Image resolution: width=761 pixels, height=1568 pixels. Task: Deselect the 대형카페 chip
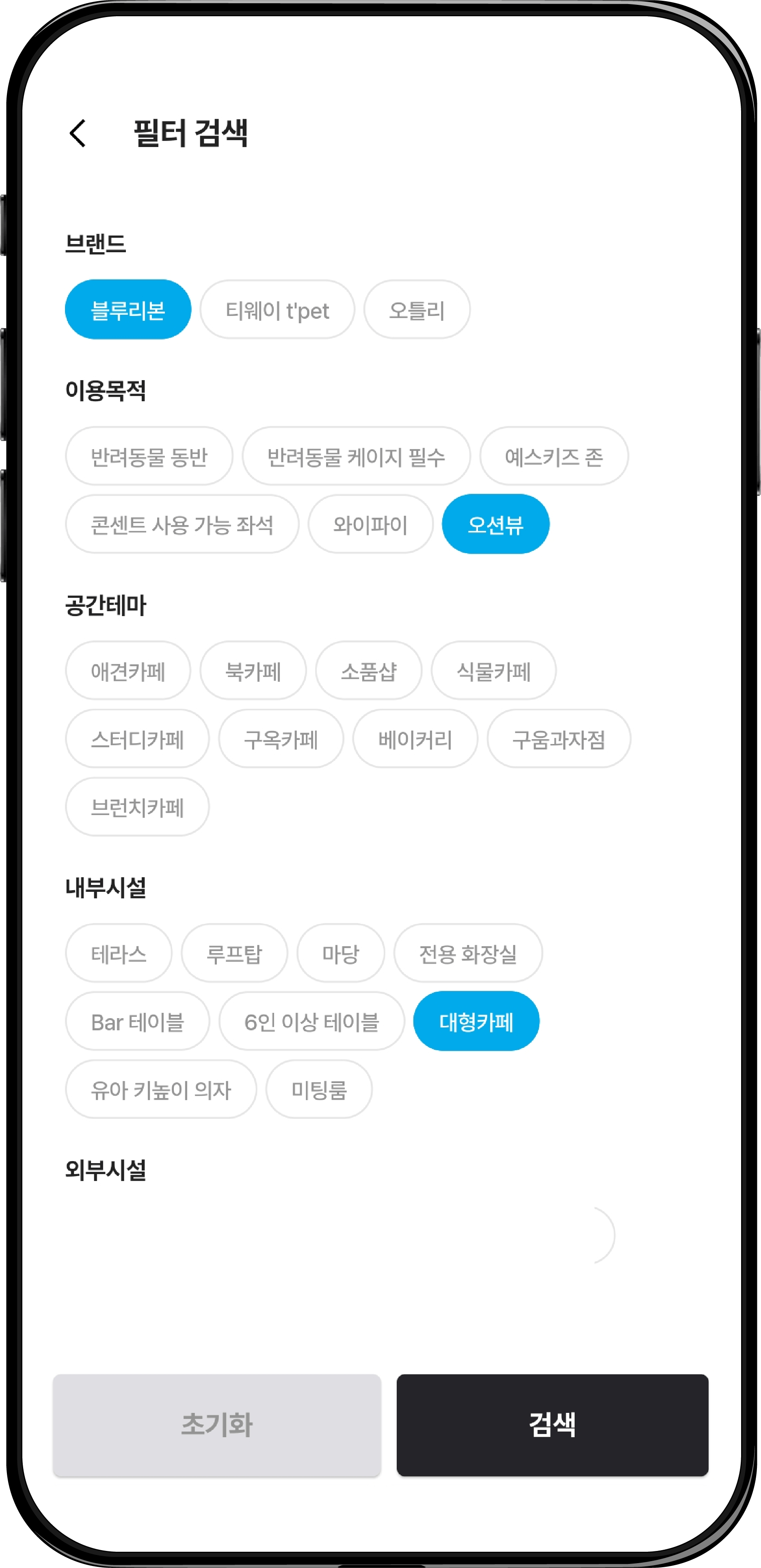tap(476, 1021)
